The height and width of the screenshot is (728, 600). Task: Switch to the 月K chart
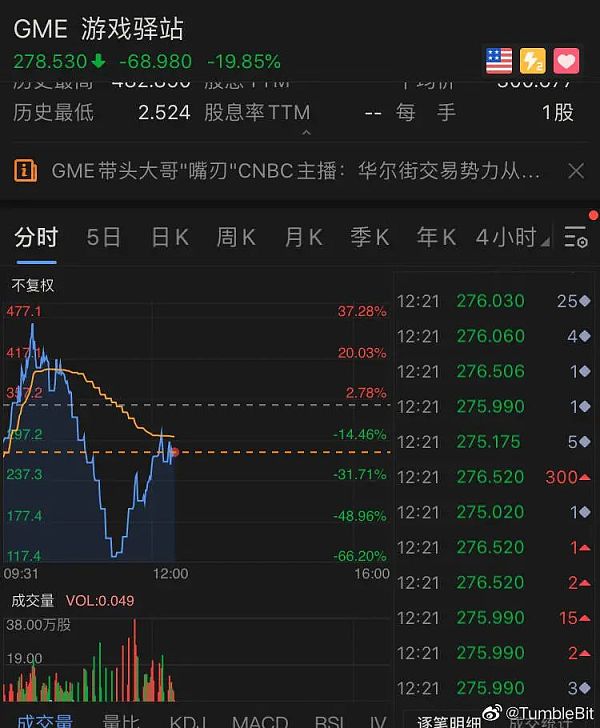click(x=303, y=237)
